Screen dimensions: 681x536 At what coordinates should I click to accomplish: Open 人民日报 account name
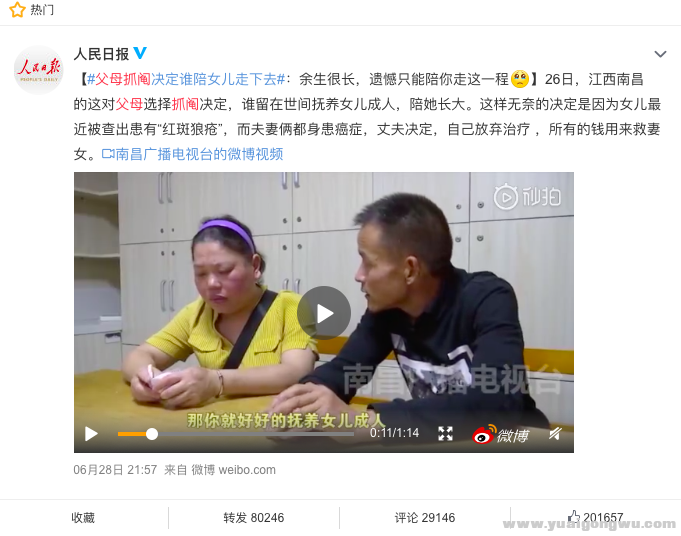tap(101, 53)
